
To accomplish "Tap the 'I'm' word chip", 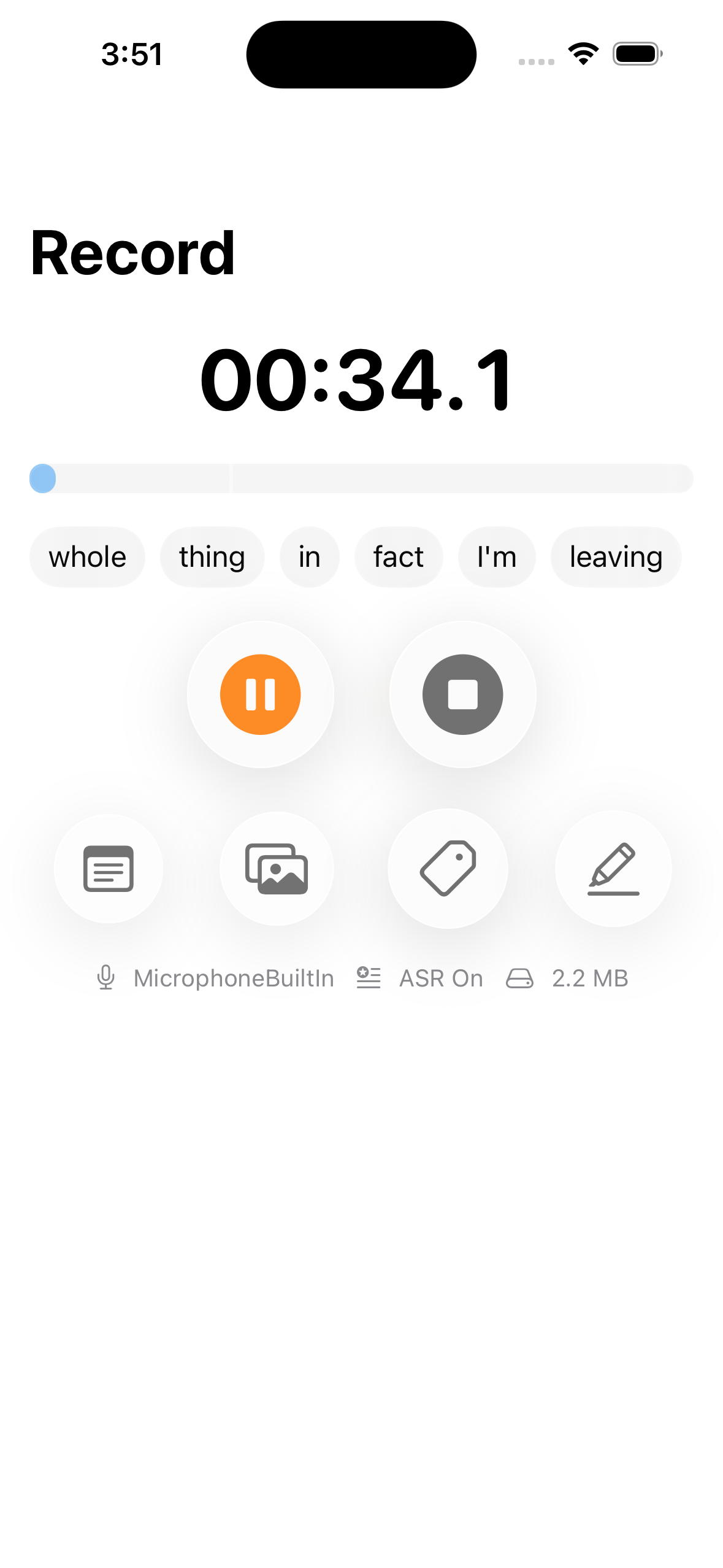I will 497,557.
